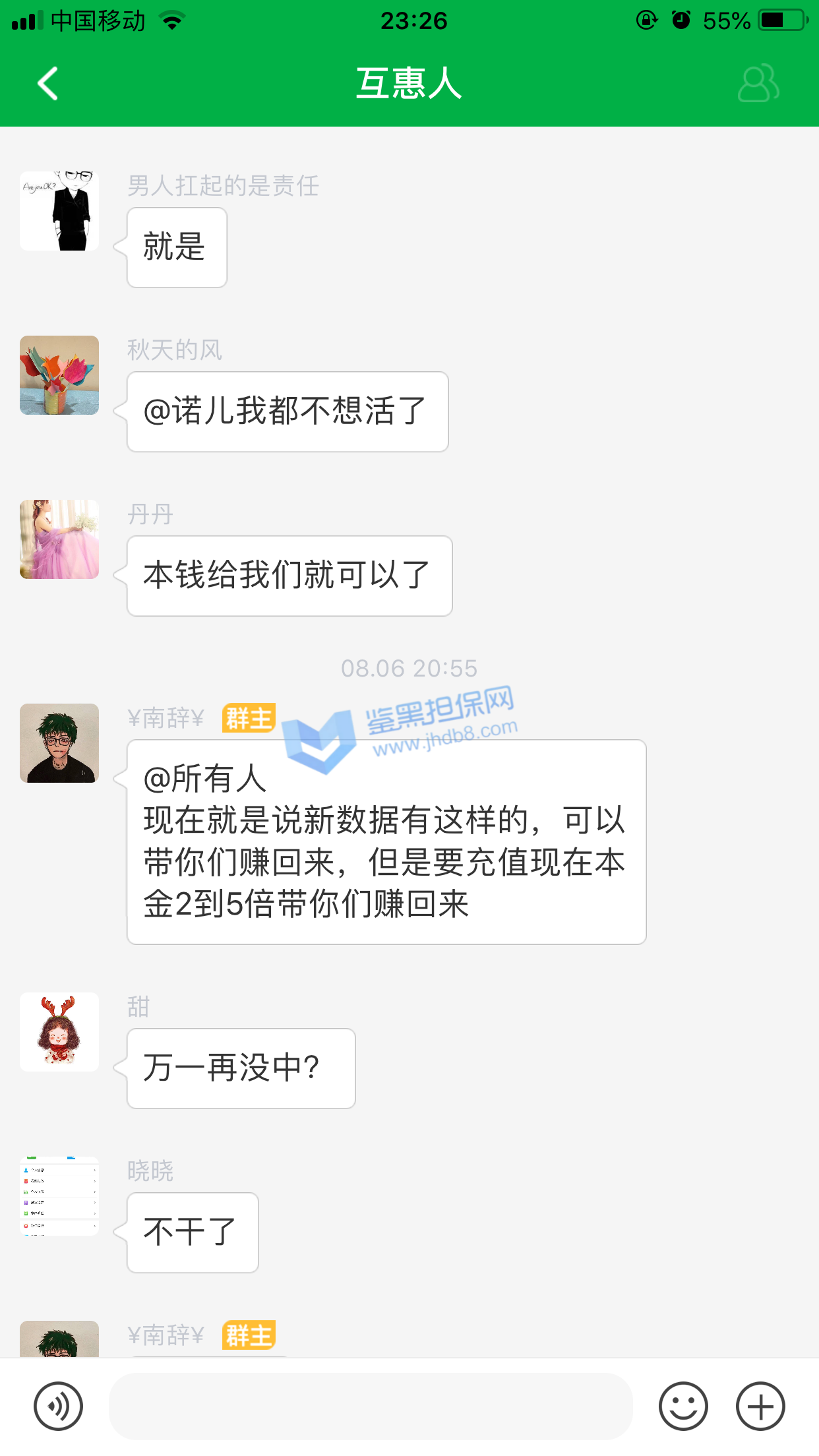Focus the message text field
The width and height of the screenshot is (819, 1456).
coord(371,1406)
